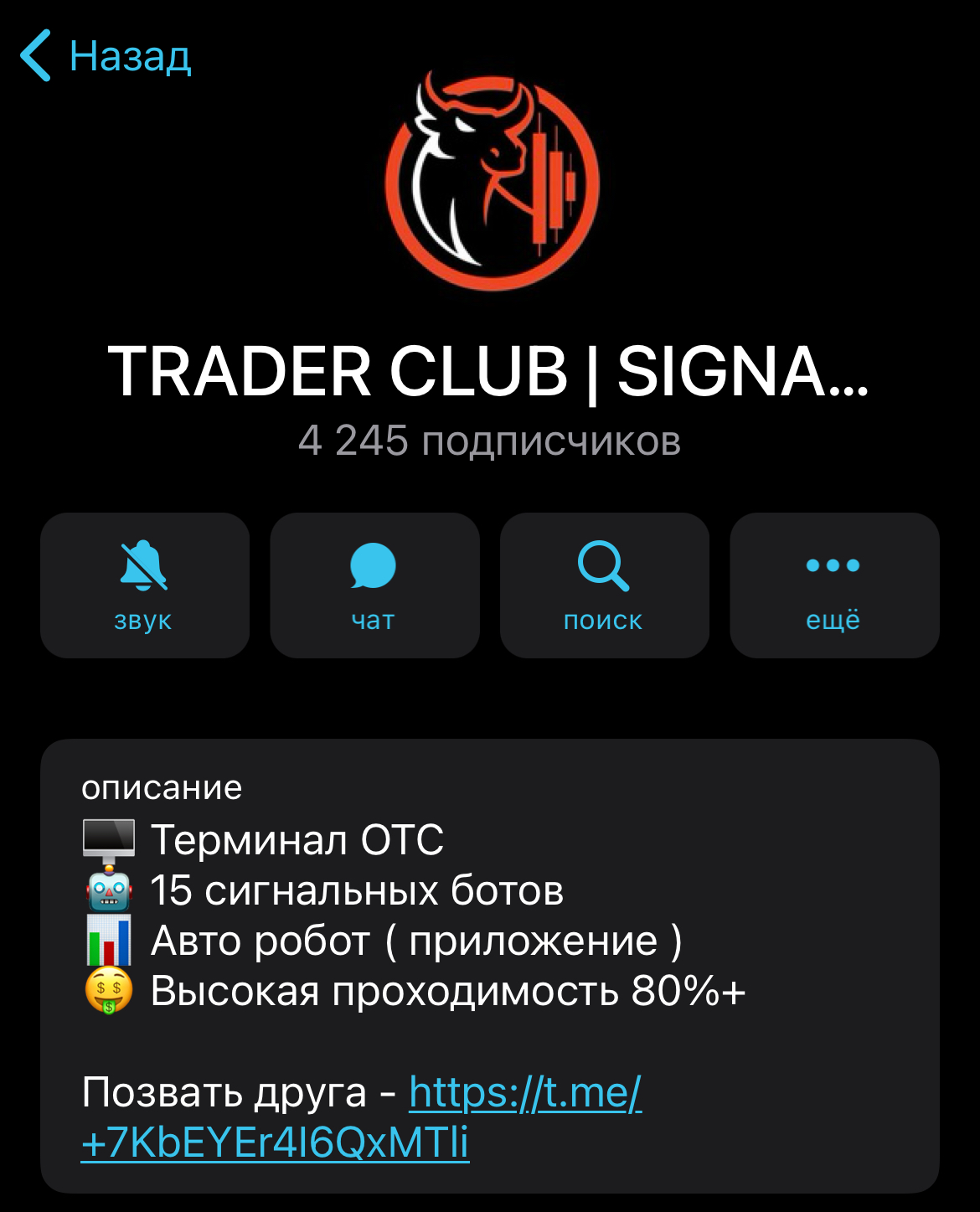
Task: Open the channel's чат
Action: (x=374, y=585)
